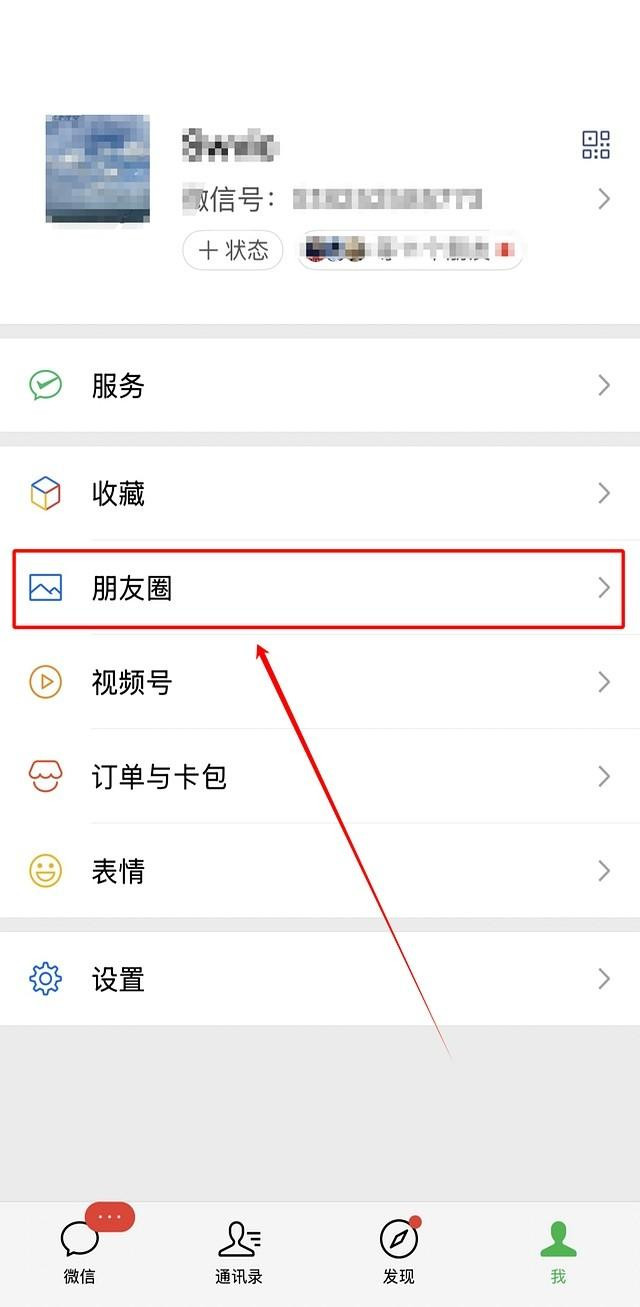Image resolution: width=640 pixels, height=1307 pixels.
Task: Open 设置 settings
Action: 320,979
